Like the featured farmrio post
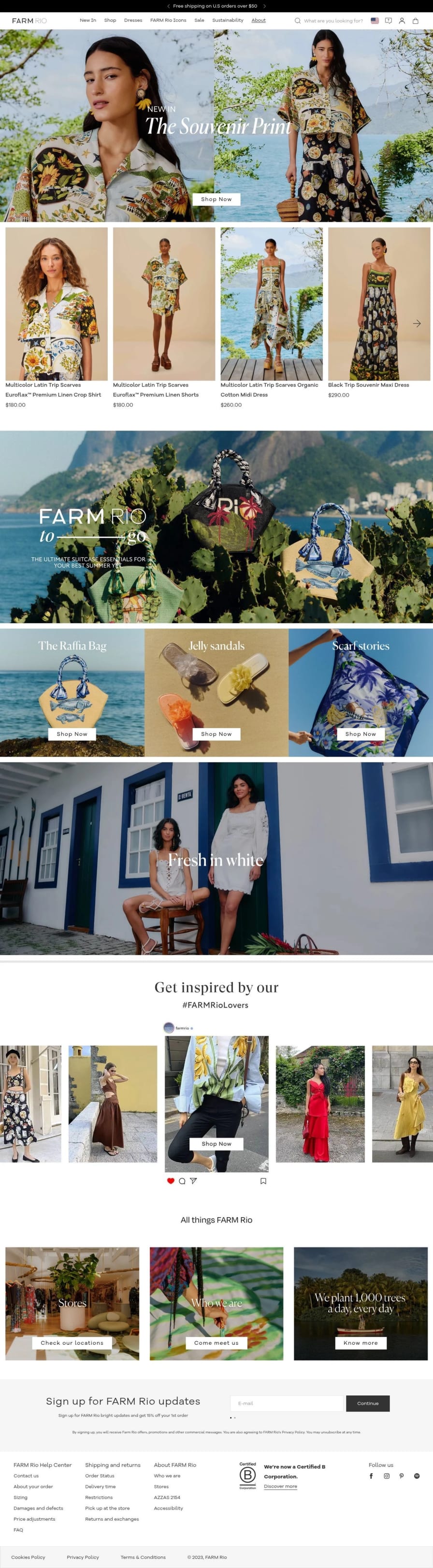The height and width of the screenshot is (1568, 433). (x=171, y=1181)
